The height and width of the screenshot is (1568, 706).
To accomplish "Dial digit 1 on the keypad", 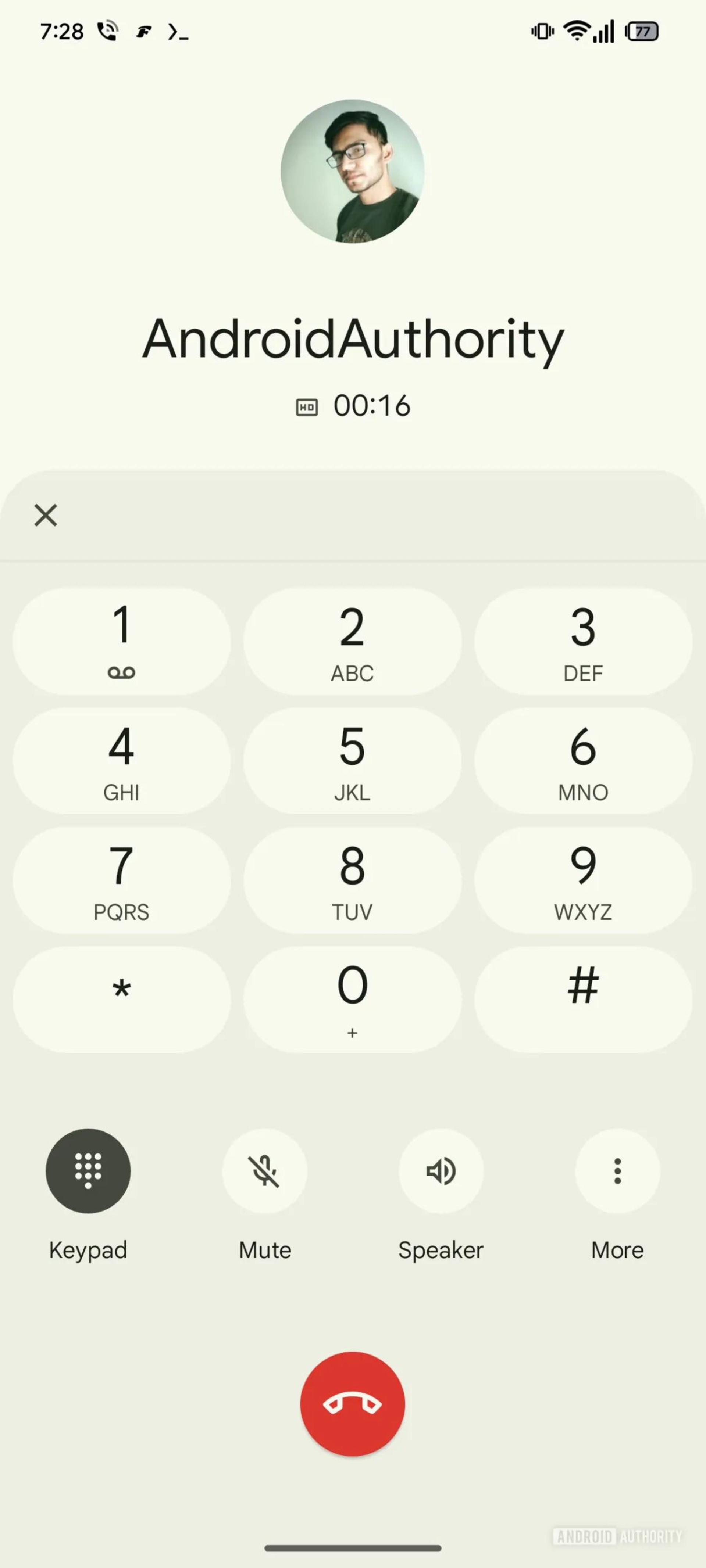I will click(x=121, y=641).
